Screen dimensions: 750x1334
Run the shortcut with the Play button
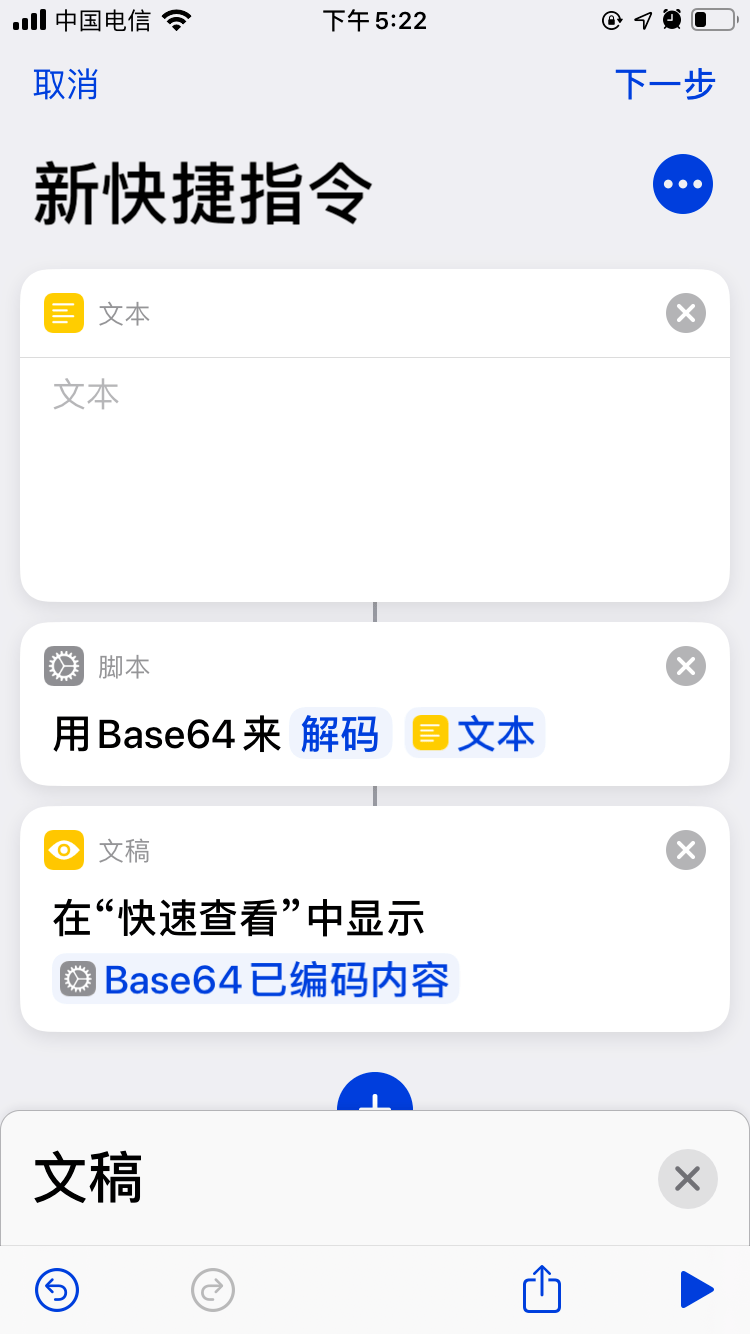(696, 1290)
